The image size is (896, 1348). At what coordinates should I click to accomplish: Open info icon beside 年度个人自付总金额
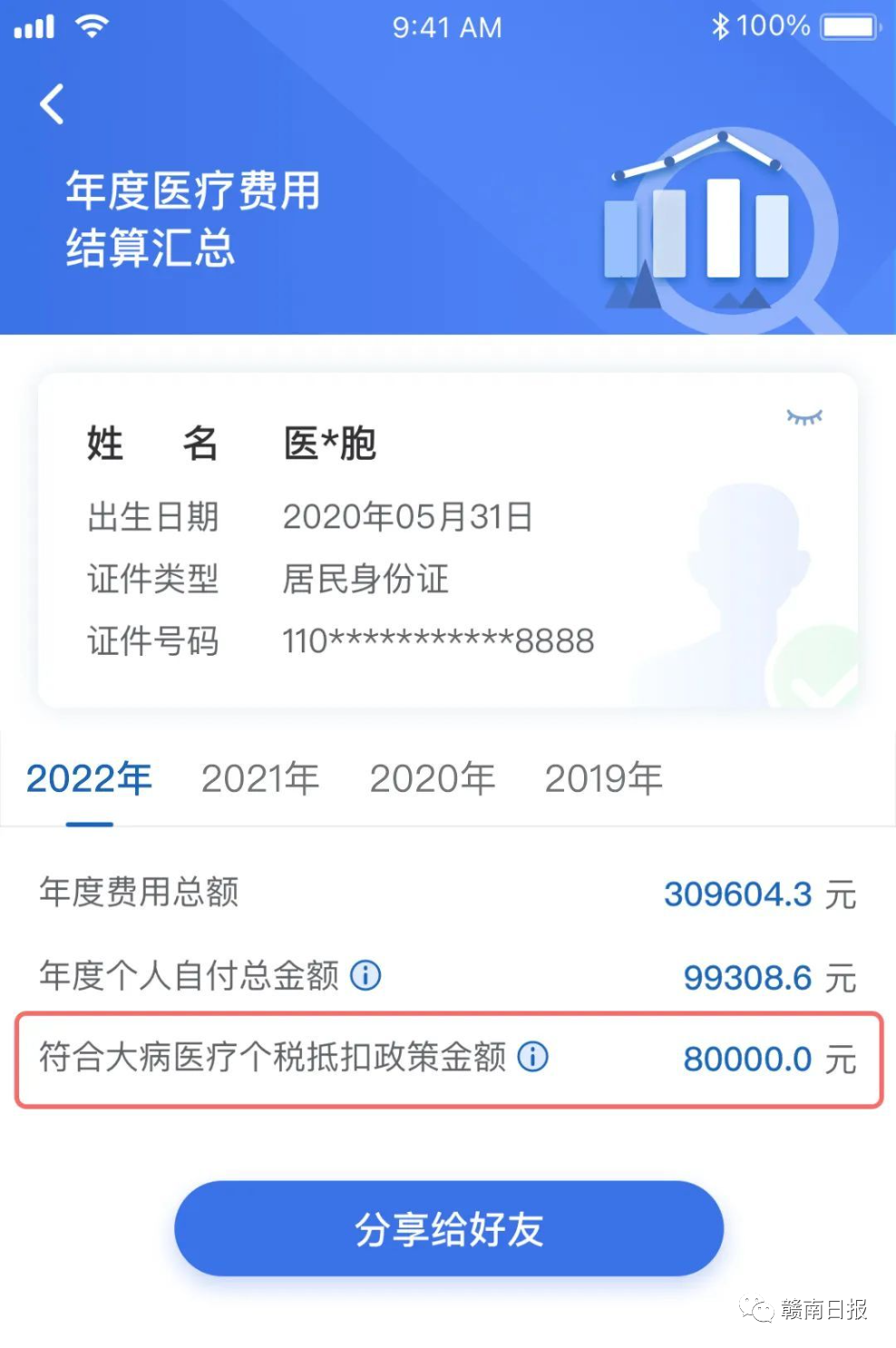coord(365,975)
